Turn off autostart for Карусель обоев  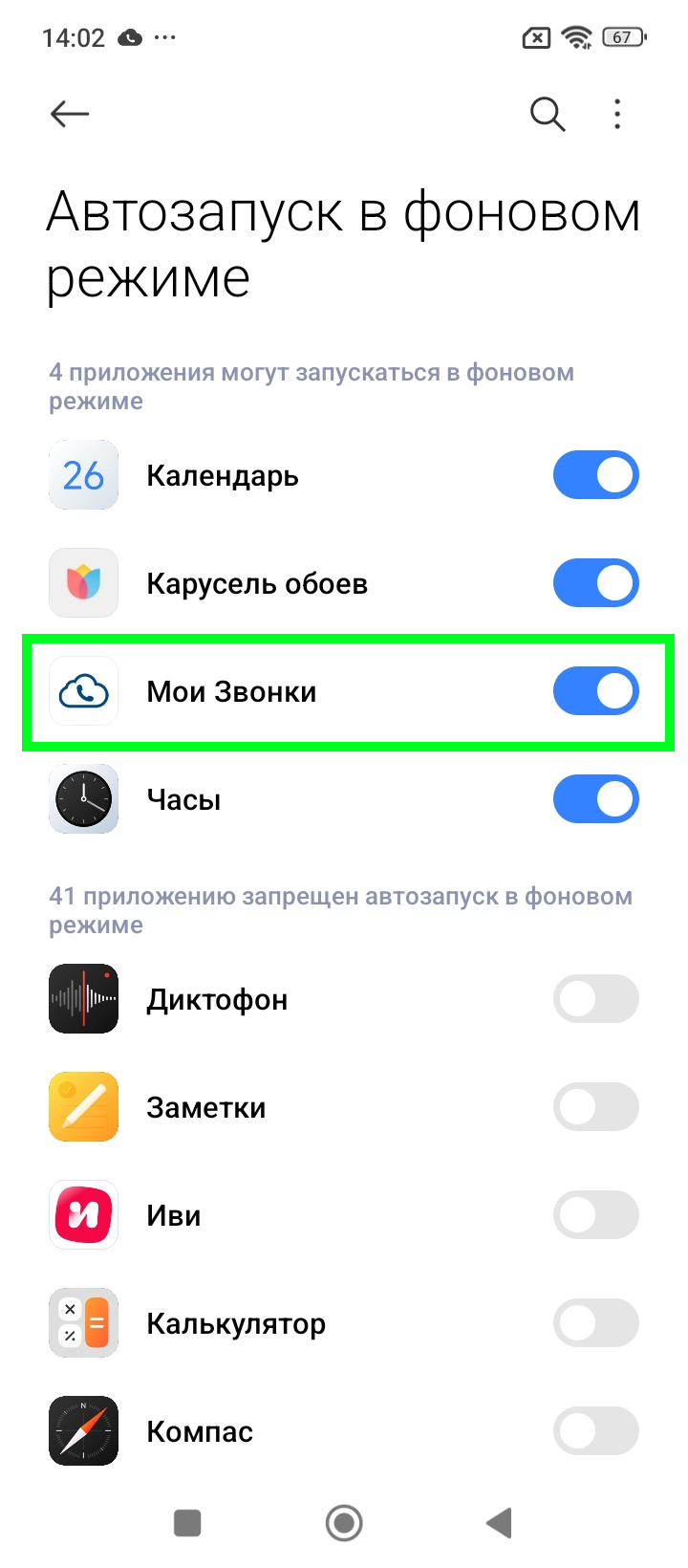tap(595, 583)
